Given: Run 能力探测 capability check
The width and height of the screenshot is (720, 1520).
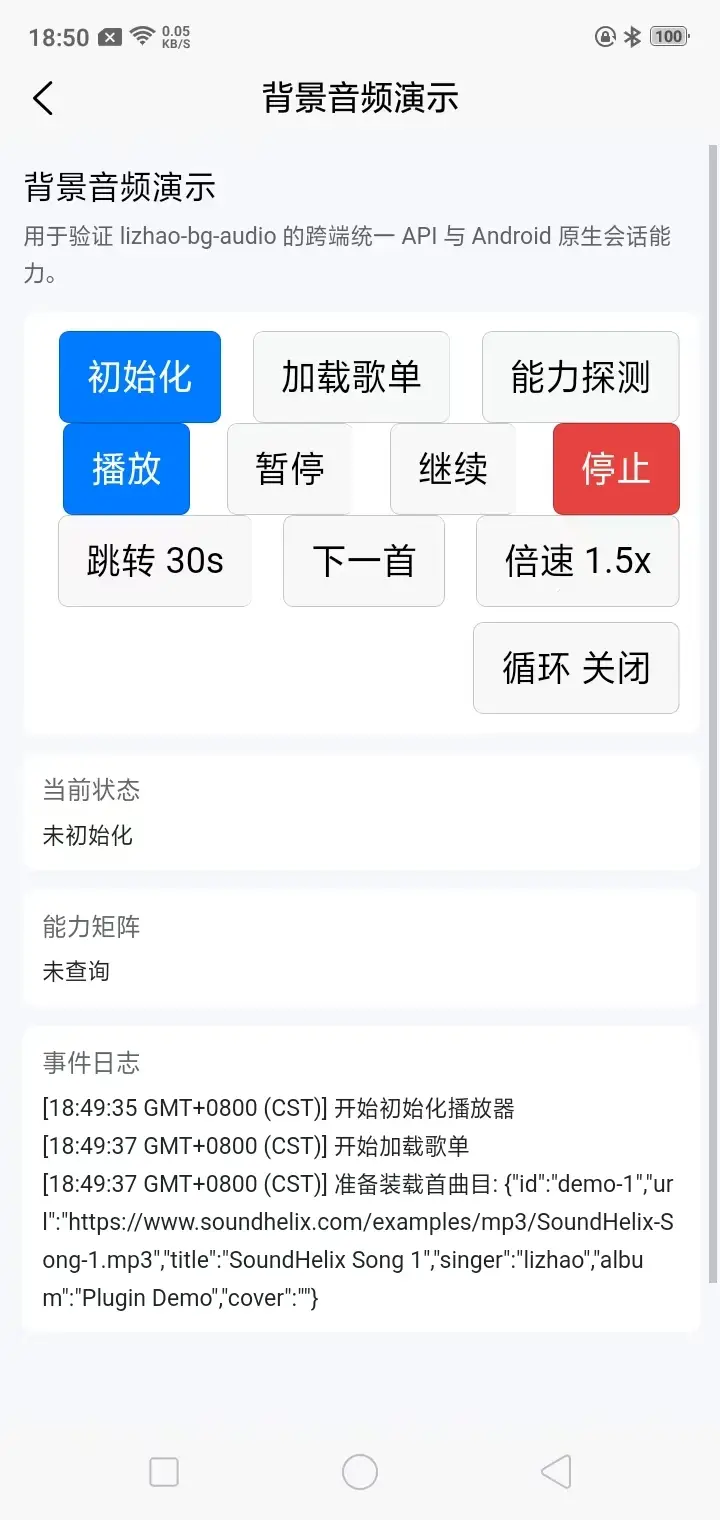Looking at the screenshot, I should coord(580,377).
